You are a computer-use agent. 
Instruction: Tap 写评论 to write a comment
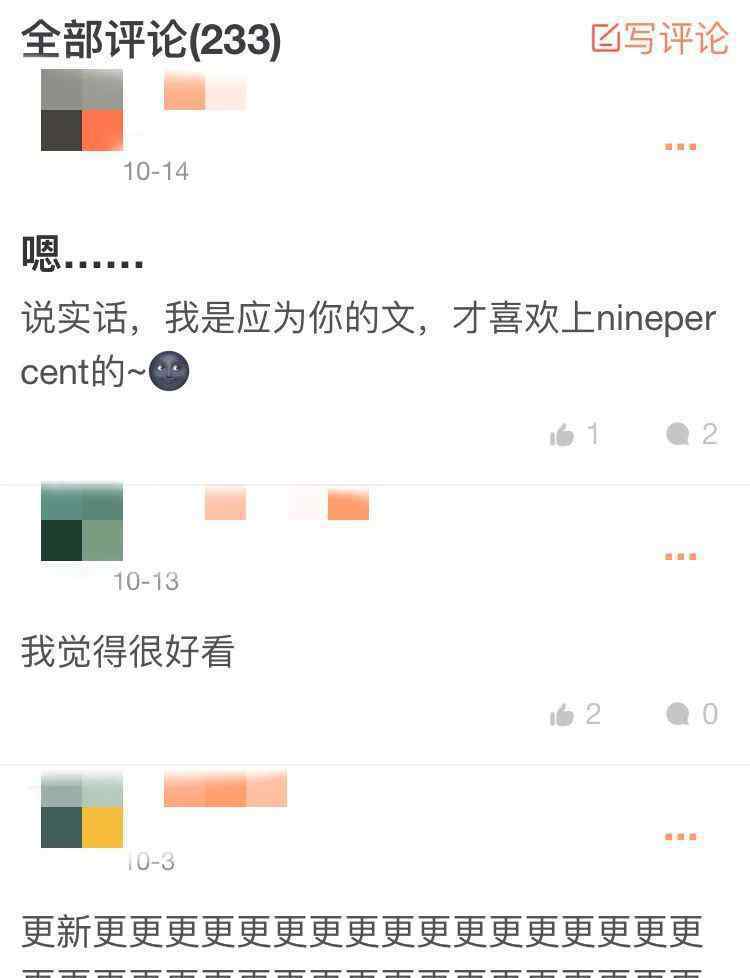pyautogui.click(x=660, y=38)
